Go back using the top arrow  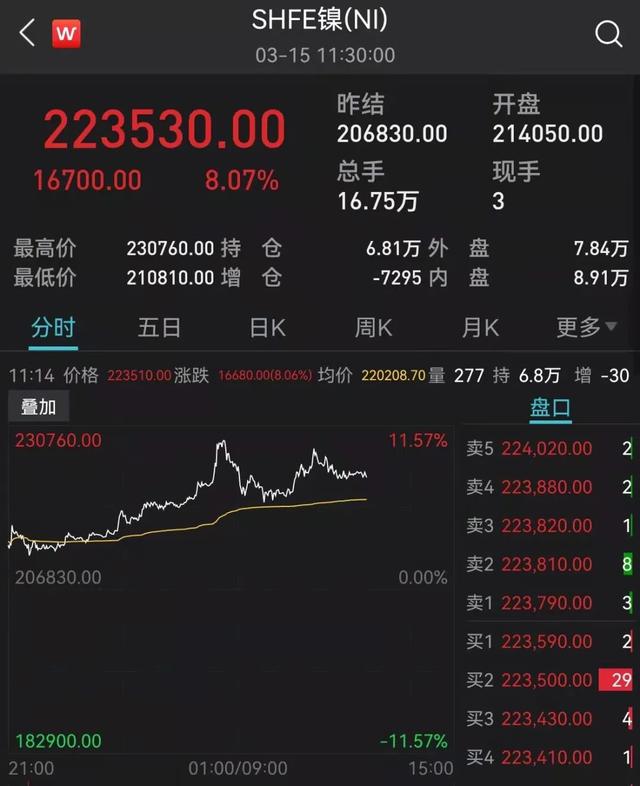(27, 33)
